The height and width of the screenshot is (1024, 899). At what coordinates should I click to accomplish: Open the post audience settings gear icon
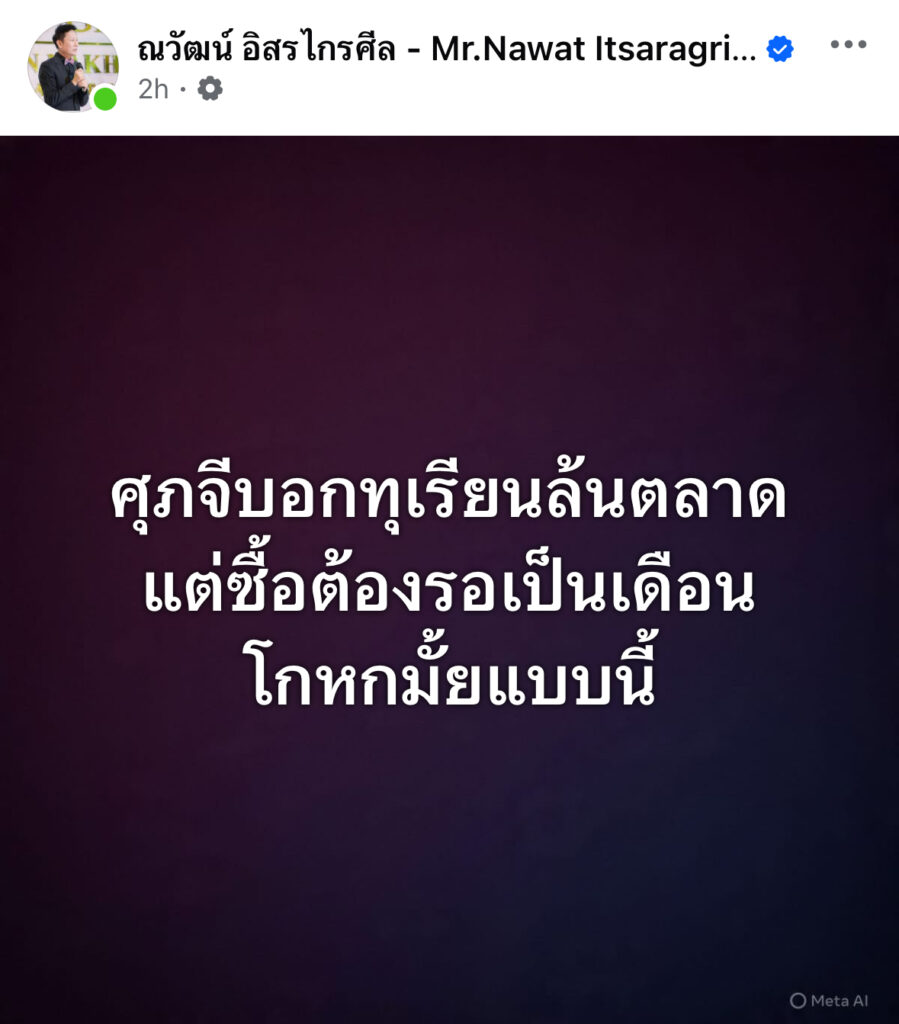[x=210, y=89]
